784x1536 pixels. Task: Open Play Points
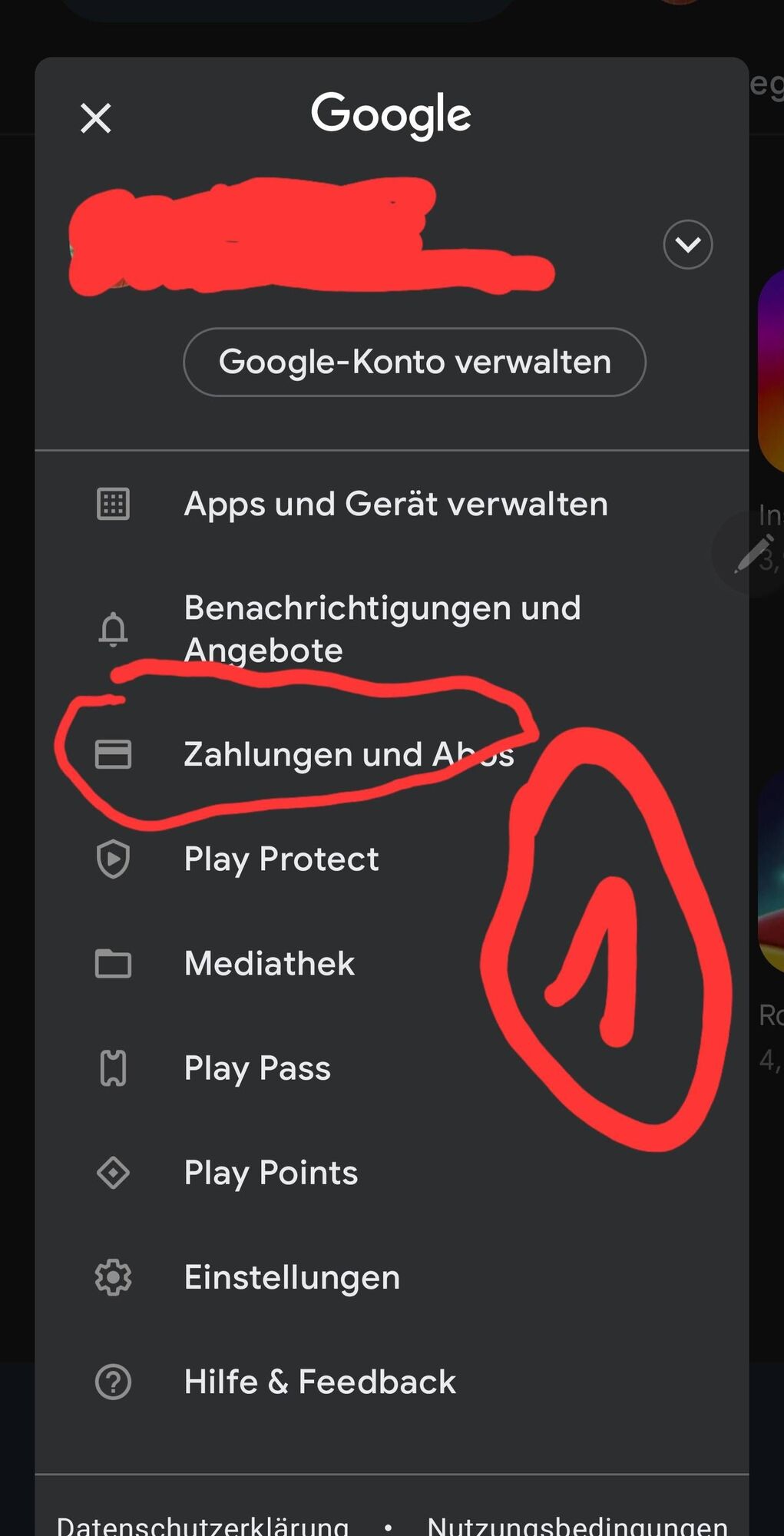point(270,1173)
